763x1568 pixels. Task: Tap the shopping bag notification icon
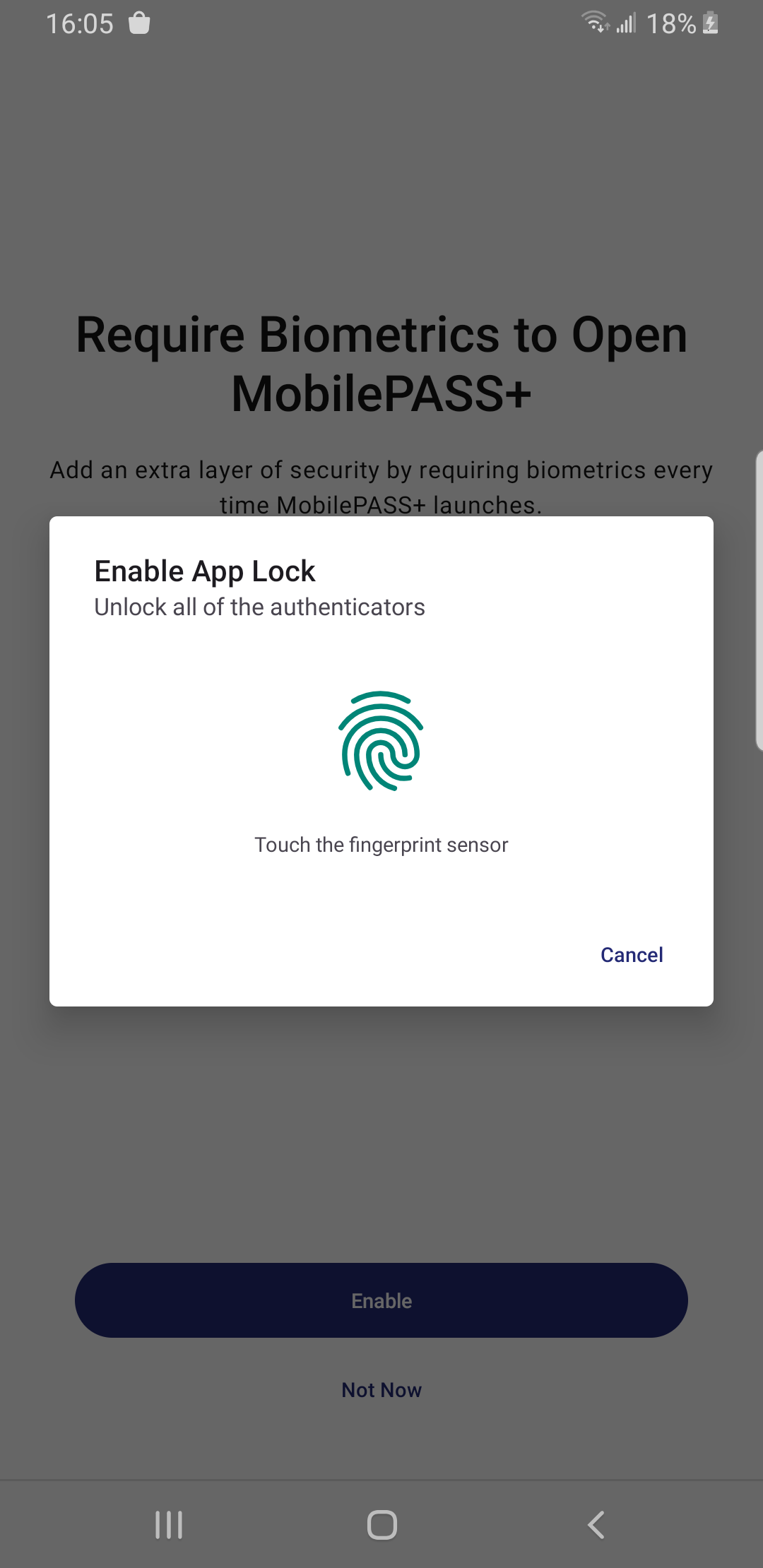pos(138,23)
